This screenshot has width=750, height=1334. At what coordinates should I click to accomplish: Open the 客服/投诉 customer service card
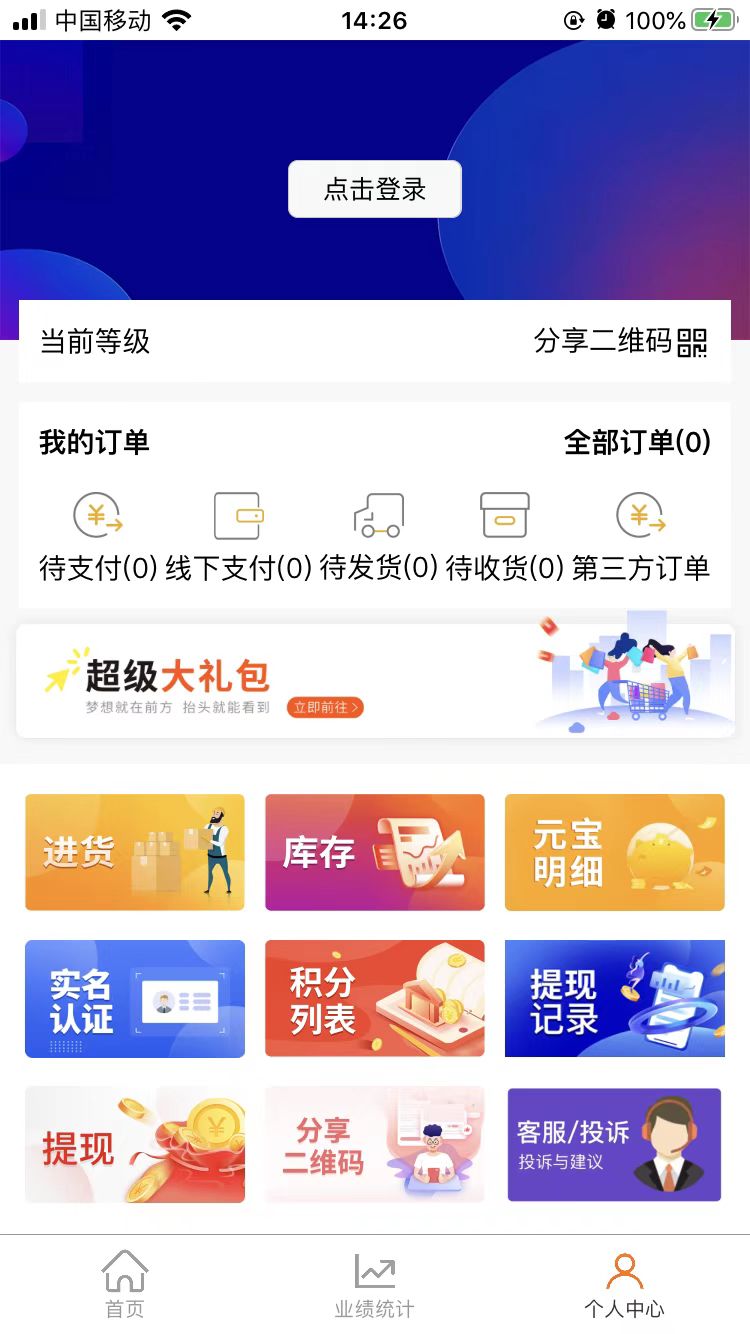614,1143
